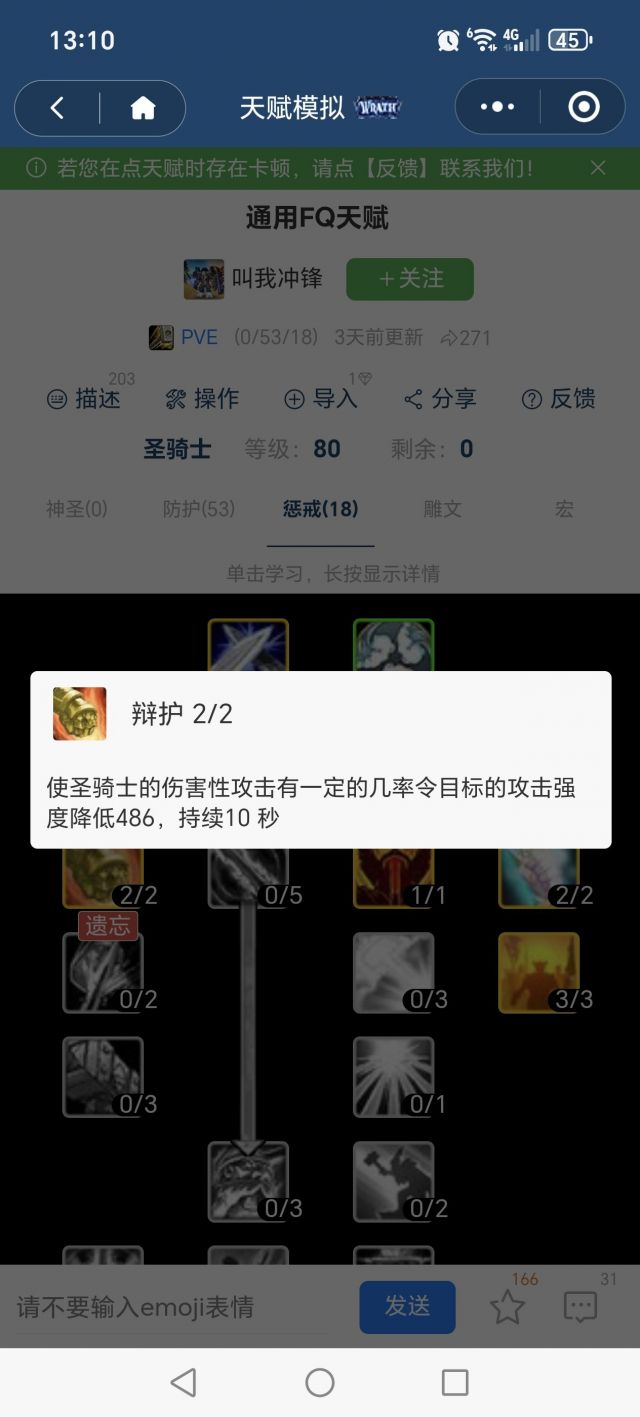Share this talent build via 分享
Image resolution: width=640 pixels, height=1417 pixels.
(443, 399)
